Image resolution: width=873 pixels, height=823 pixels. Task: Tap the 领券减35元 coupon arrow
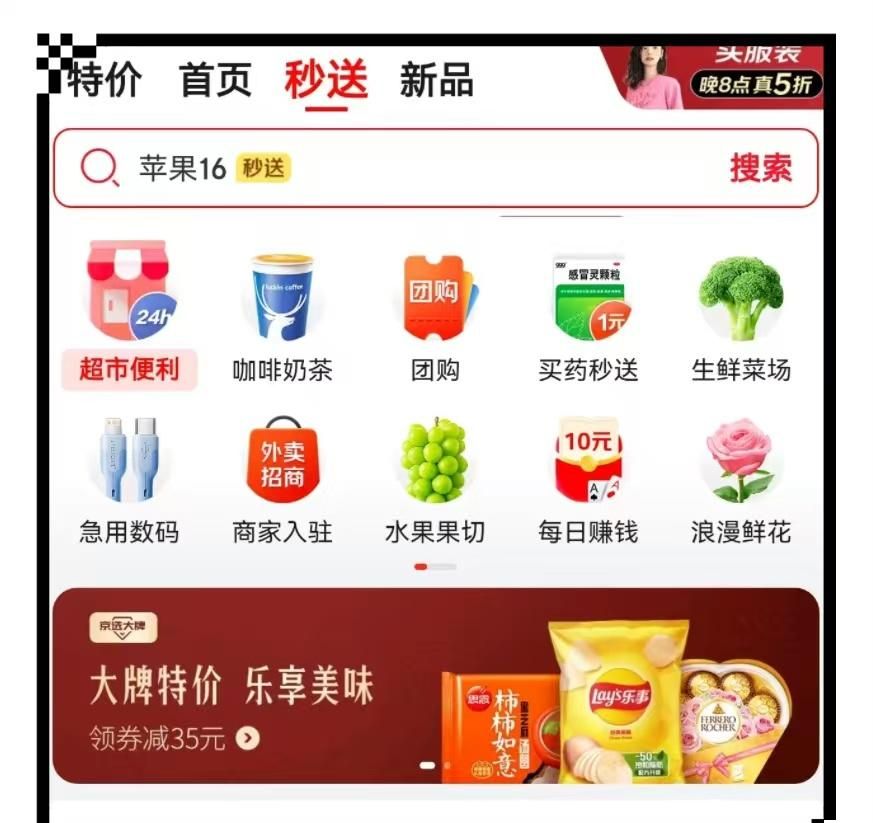pos(248,739)
